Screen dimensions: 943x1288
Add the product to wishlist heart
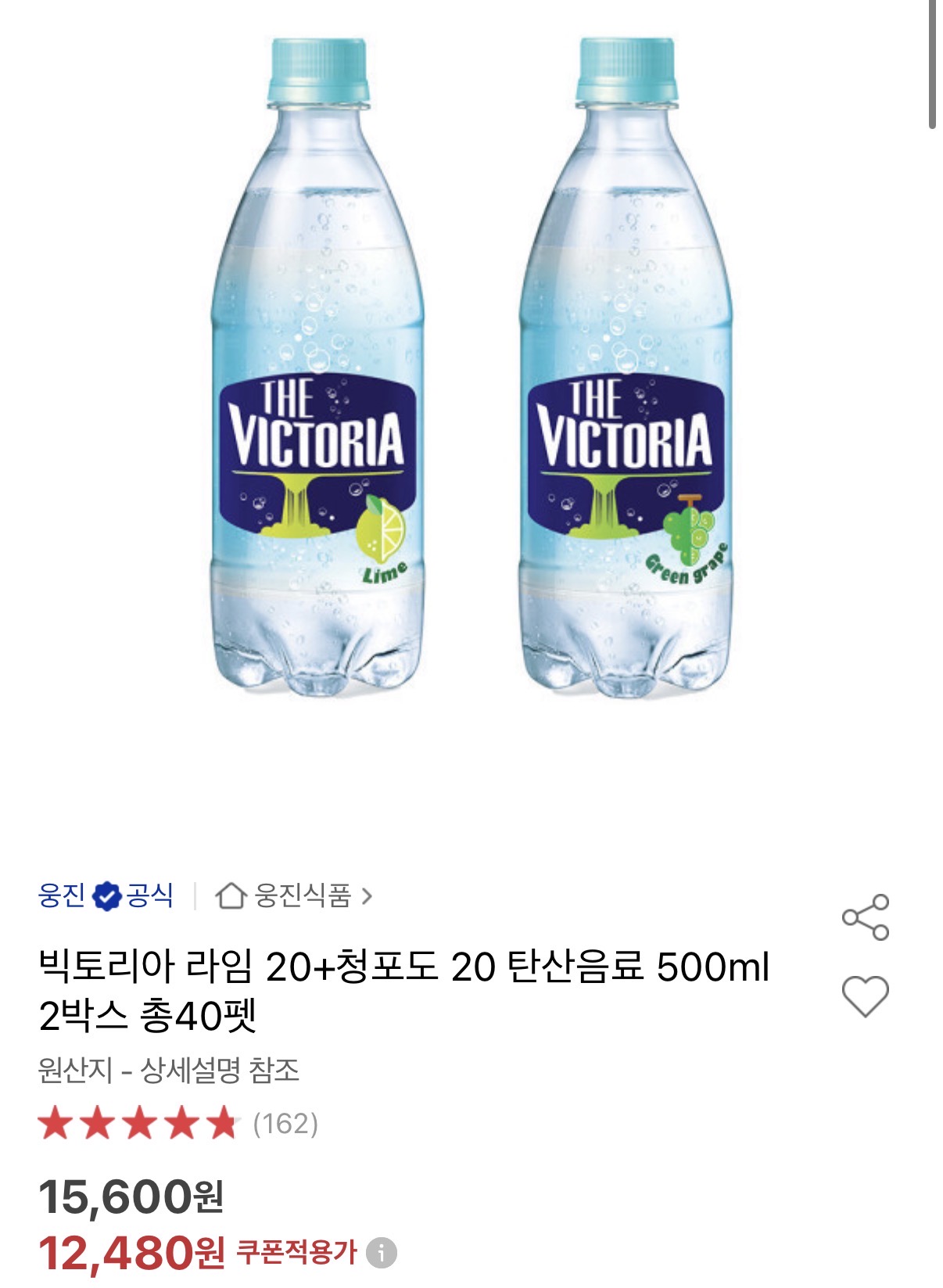865,996
